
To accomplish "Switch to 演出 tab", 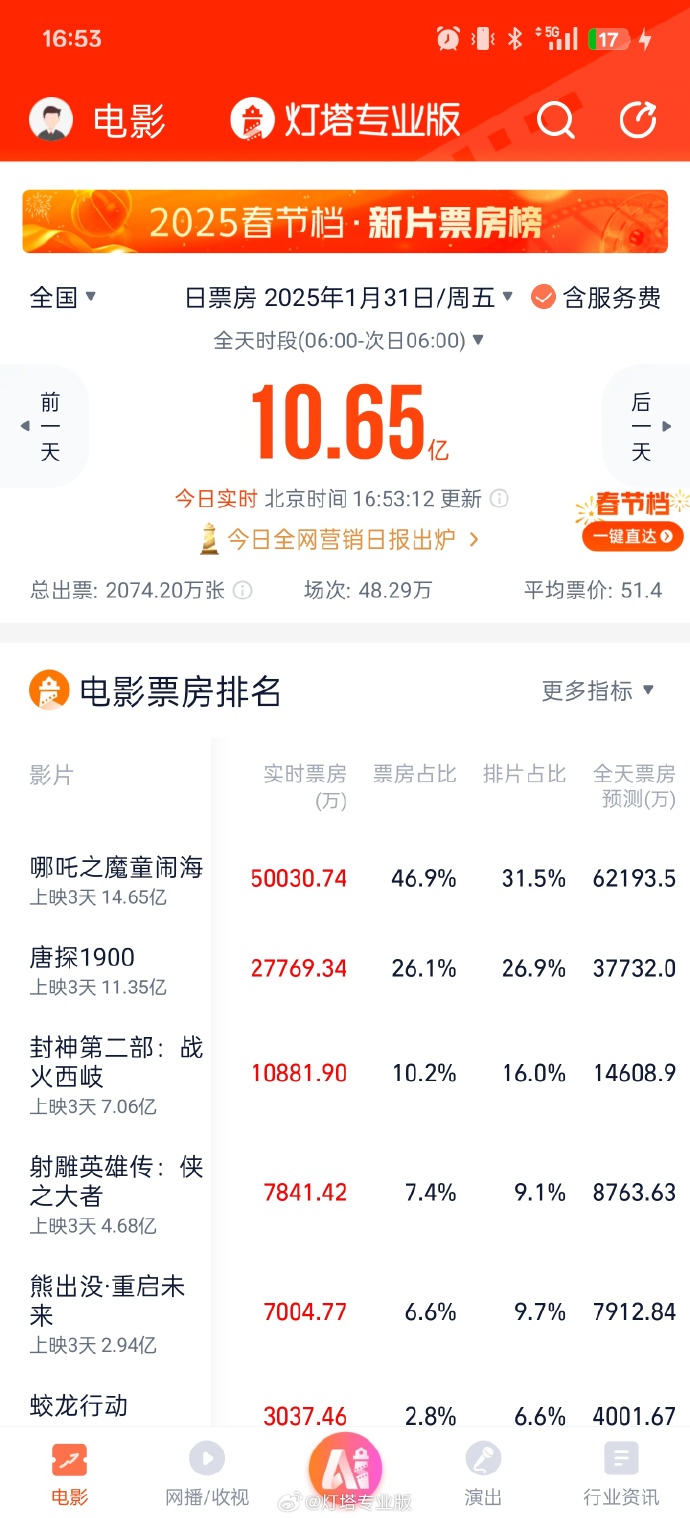I will (482, 1474).
